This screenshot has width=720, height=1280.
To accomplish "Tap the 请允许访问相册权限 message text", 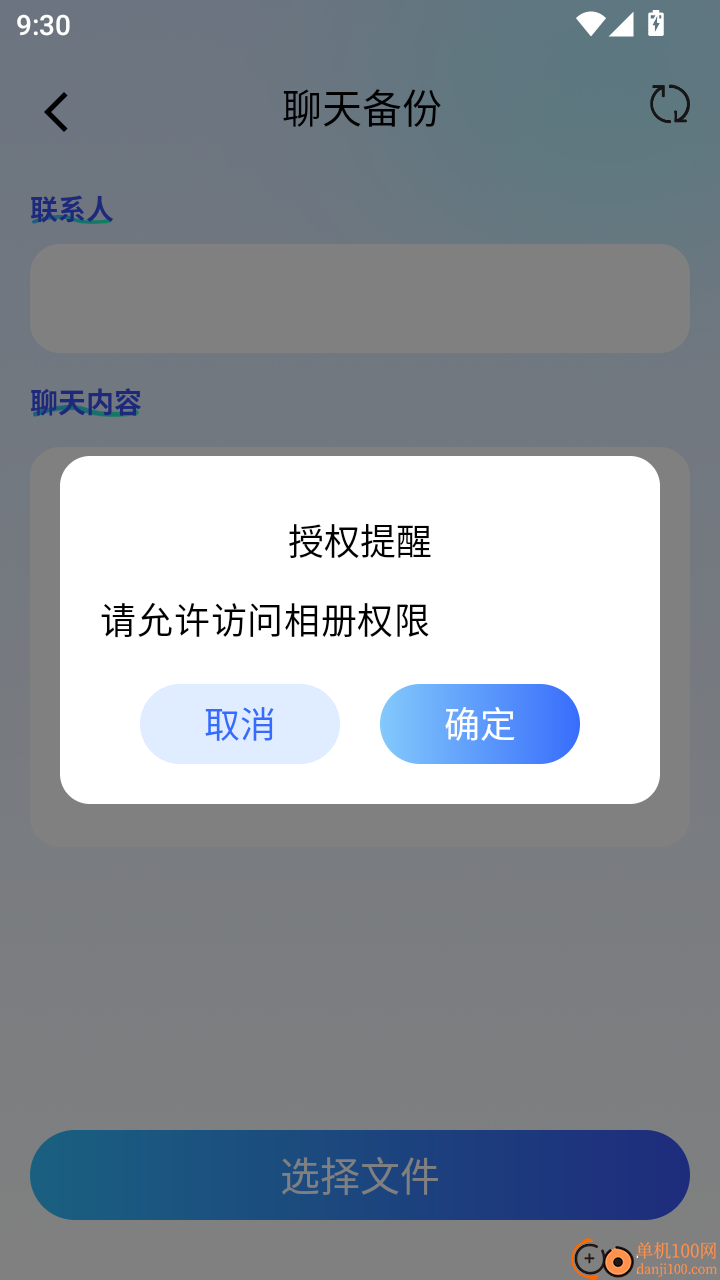I will coord(264,621).
